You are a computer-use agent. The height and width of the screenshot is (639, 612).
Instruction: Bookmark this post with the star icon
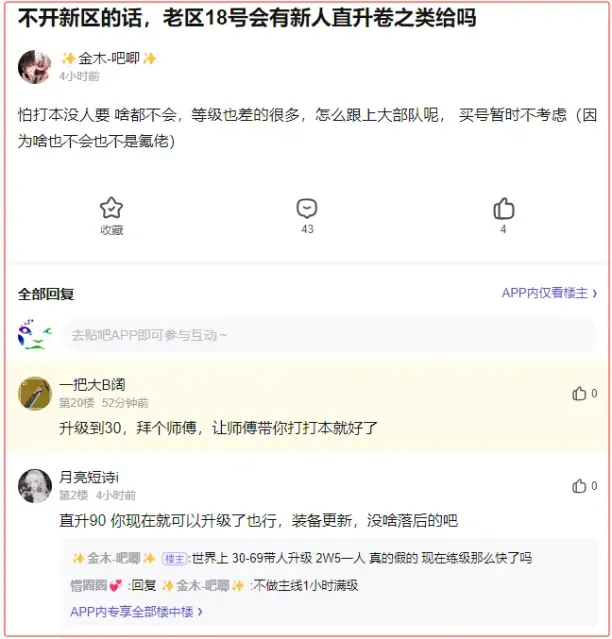[x=111, y=208]
